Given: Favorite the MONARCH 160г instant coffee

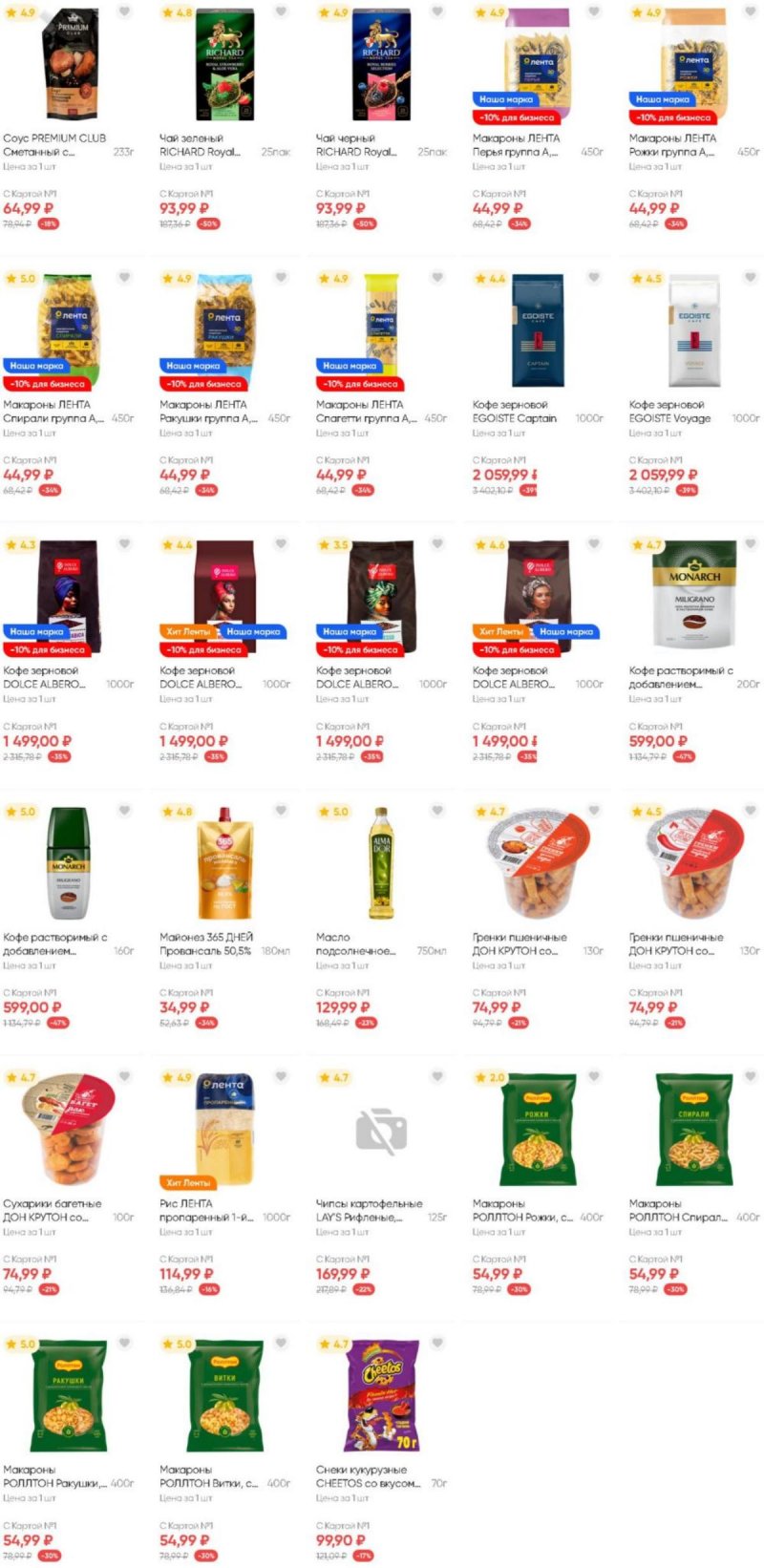Looking at the screenshot, I should pyautogui.click(x=124, y=811).
